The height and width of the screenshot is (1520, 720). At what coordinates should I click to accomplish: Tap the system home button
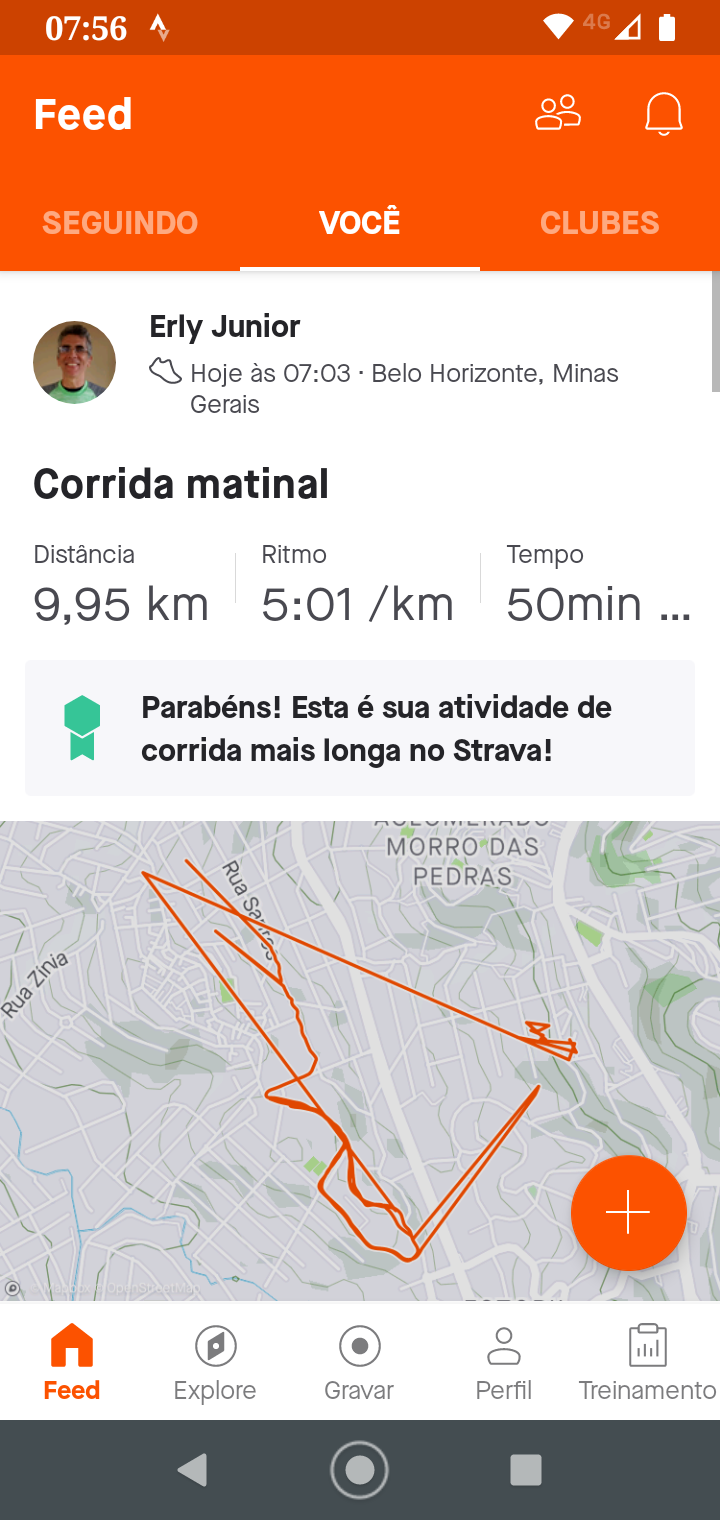[360, 1470]
